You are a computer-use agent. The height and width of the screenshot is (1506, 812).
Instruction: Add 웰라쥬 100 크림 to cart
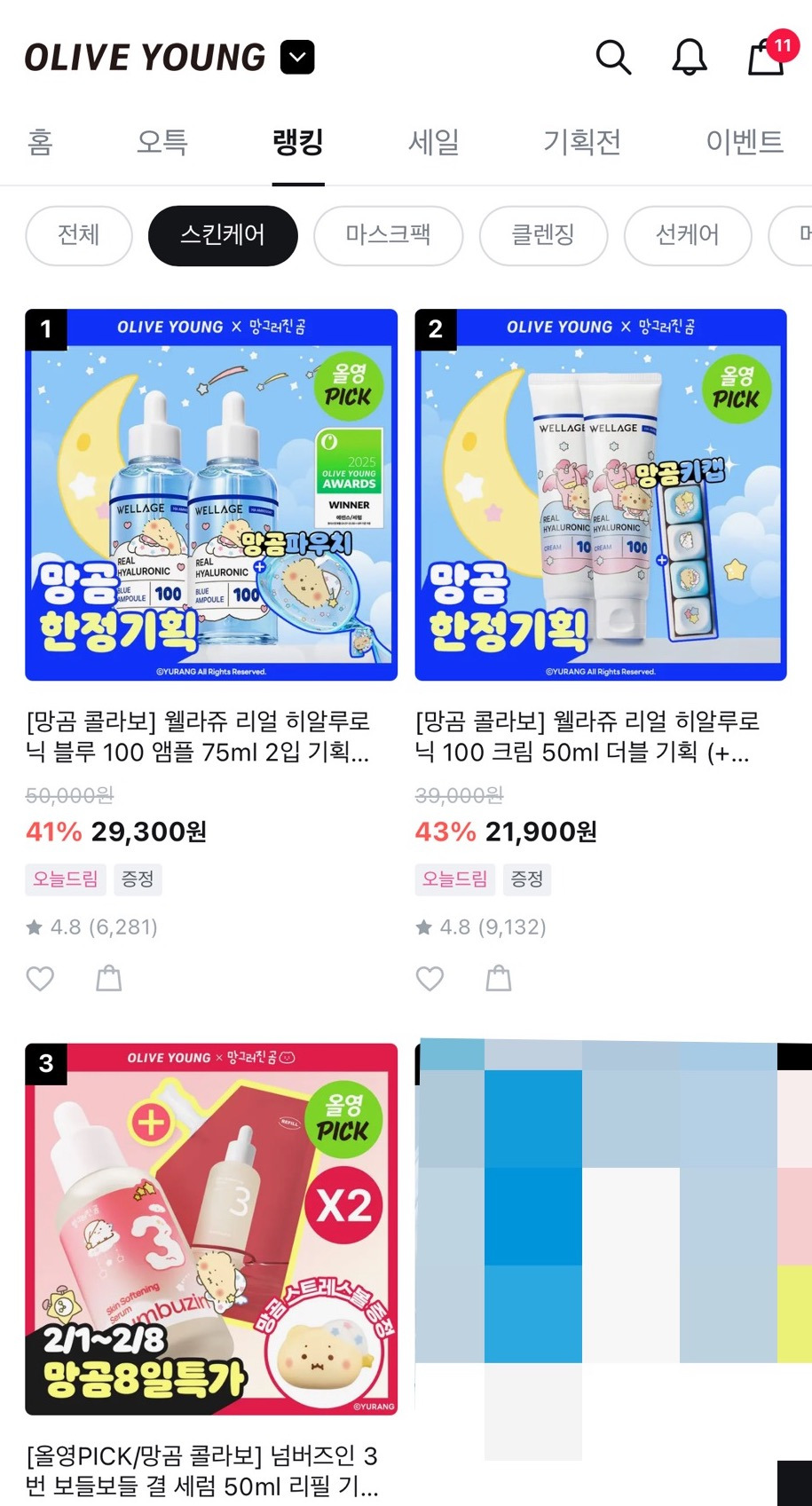coord(499,978)
